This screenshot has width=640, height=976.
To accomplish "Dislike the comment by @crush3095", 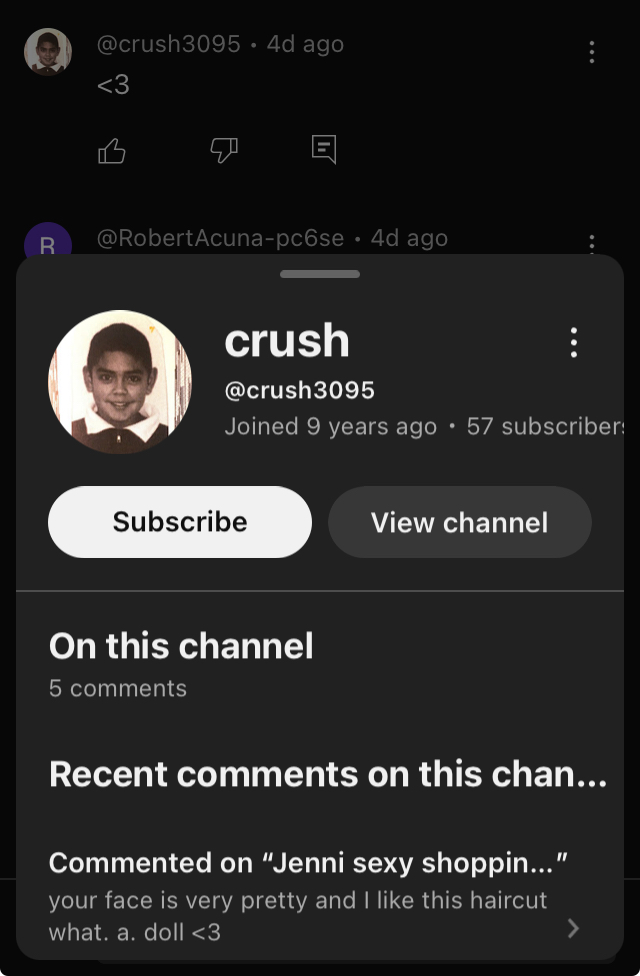I will (223, 151).
